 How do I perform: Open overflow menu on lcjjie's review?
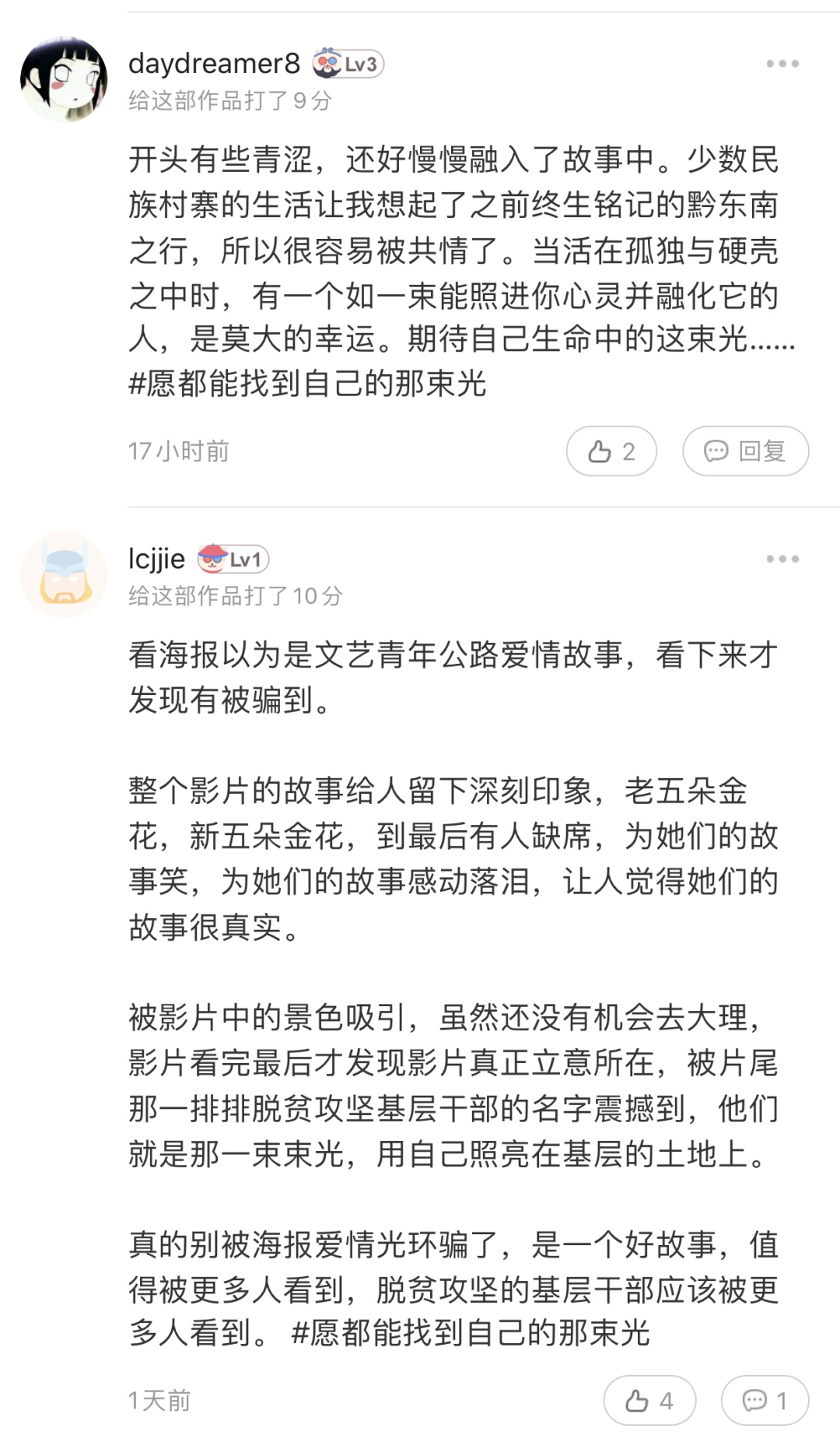(x=782, y=559)
